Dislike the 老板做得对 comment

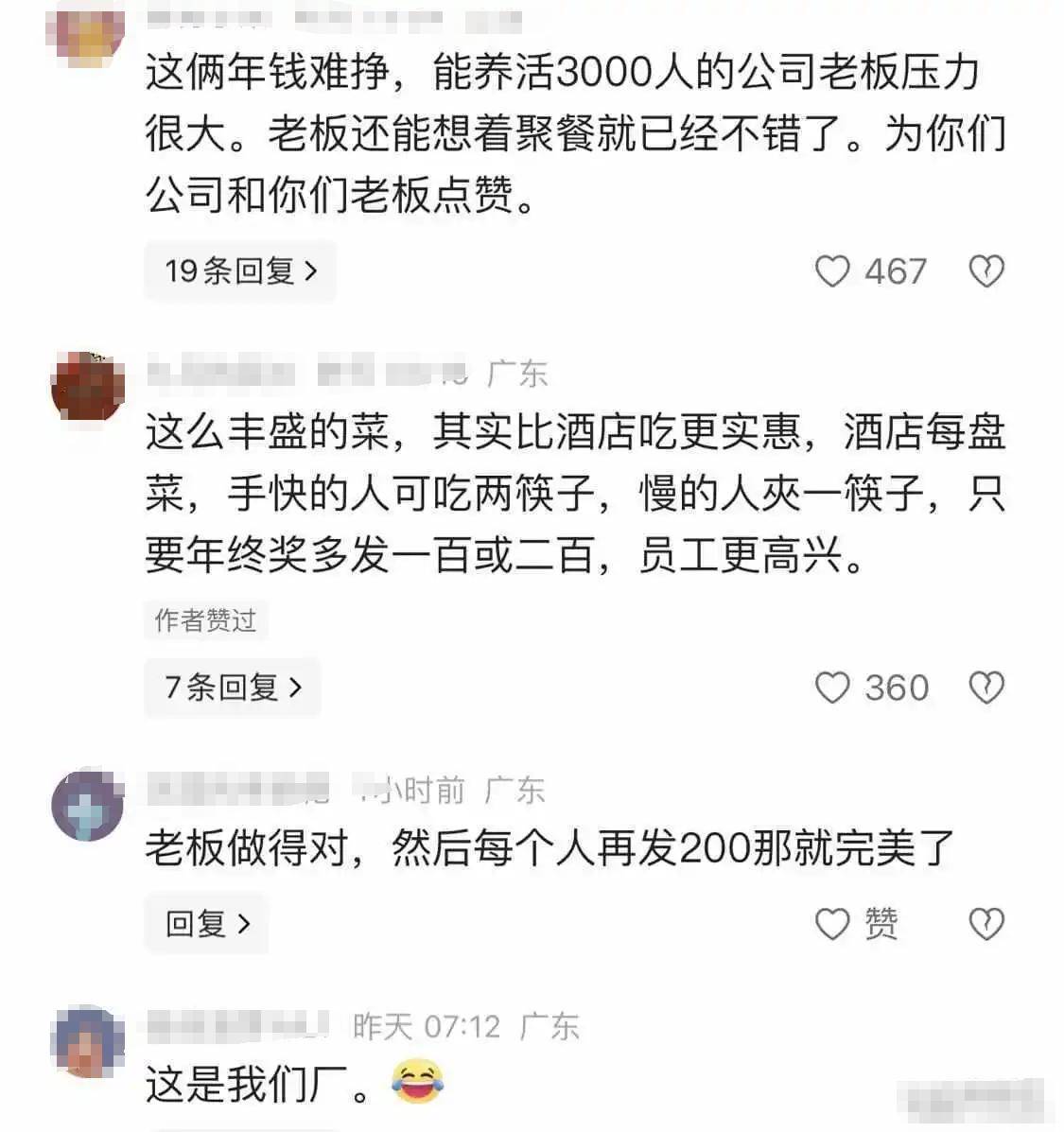(986, 924)
